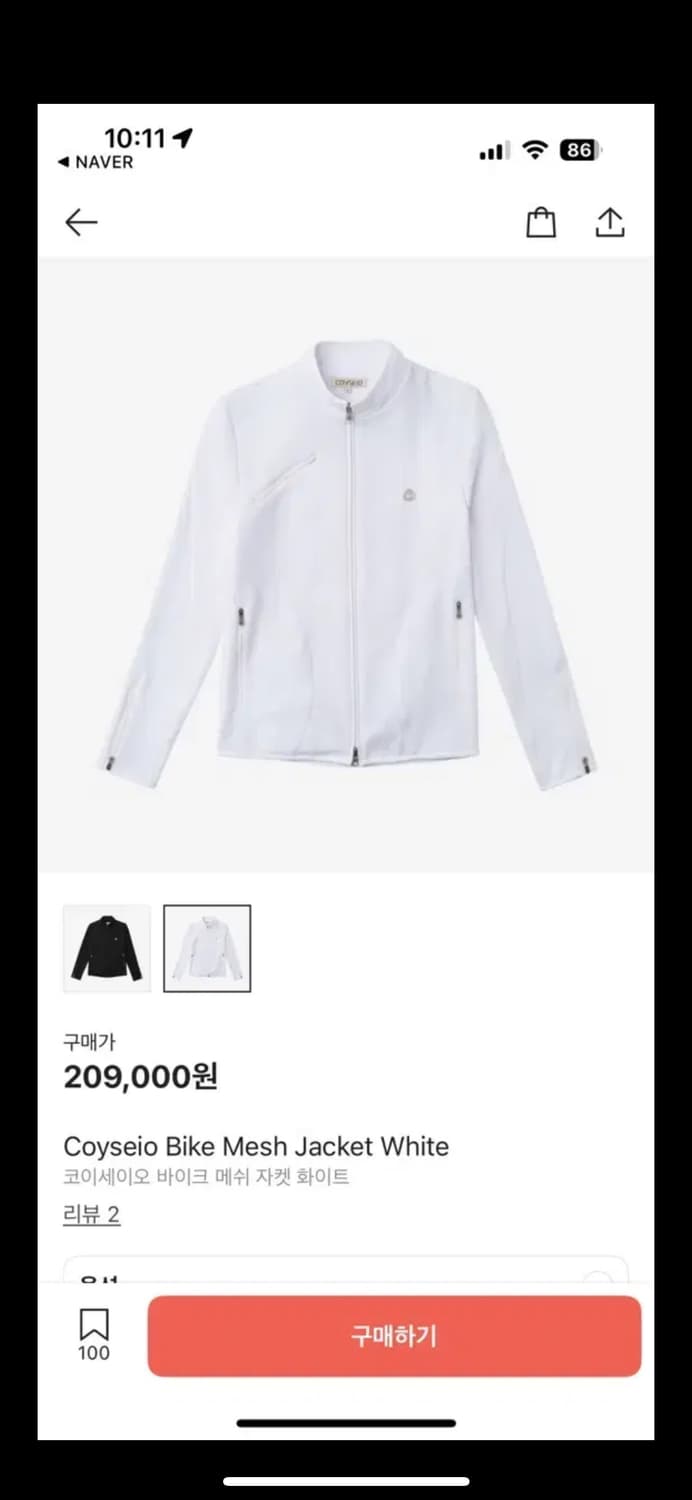This screenshot has width=692, height=1500.
Task: Open the 리뷰 2 reviews link
Action: (91, 1215)
